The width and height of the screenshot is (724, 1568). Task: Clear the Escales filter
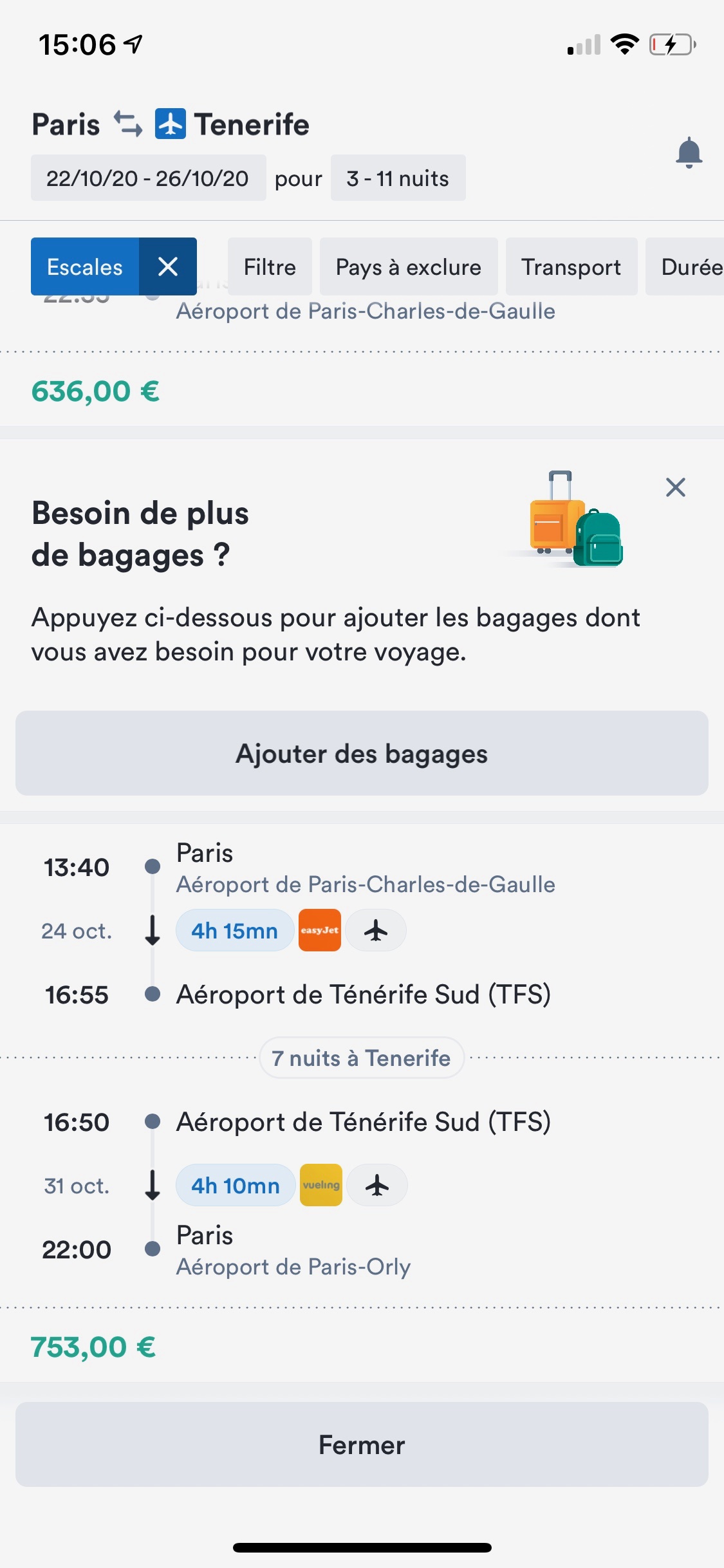168,266
